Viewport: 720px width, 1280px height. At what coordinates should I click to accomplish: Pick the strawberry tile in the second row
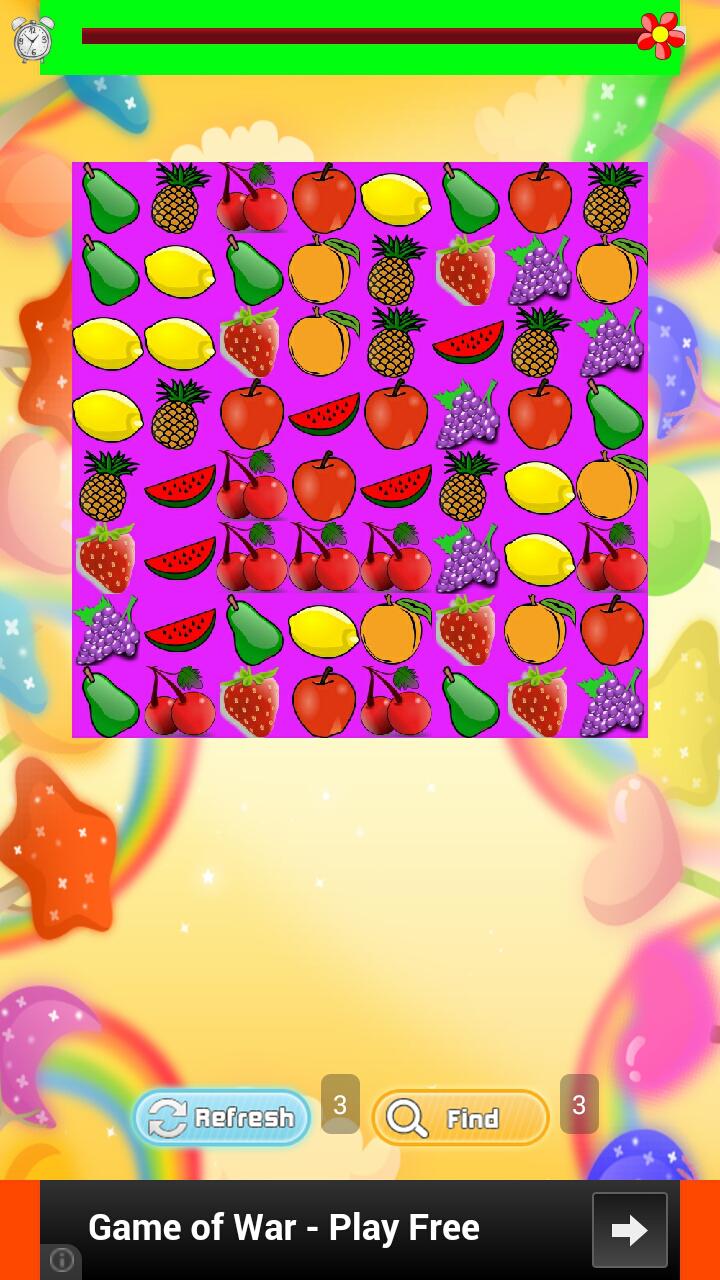(x=467, y=270)
